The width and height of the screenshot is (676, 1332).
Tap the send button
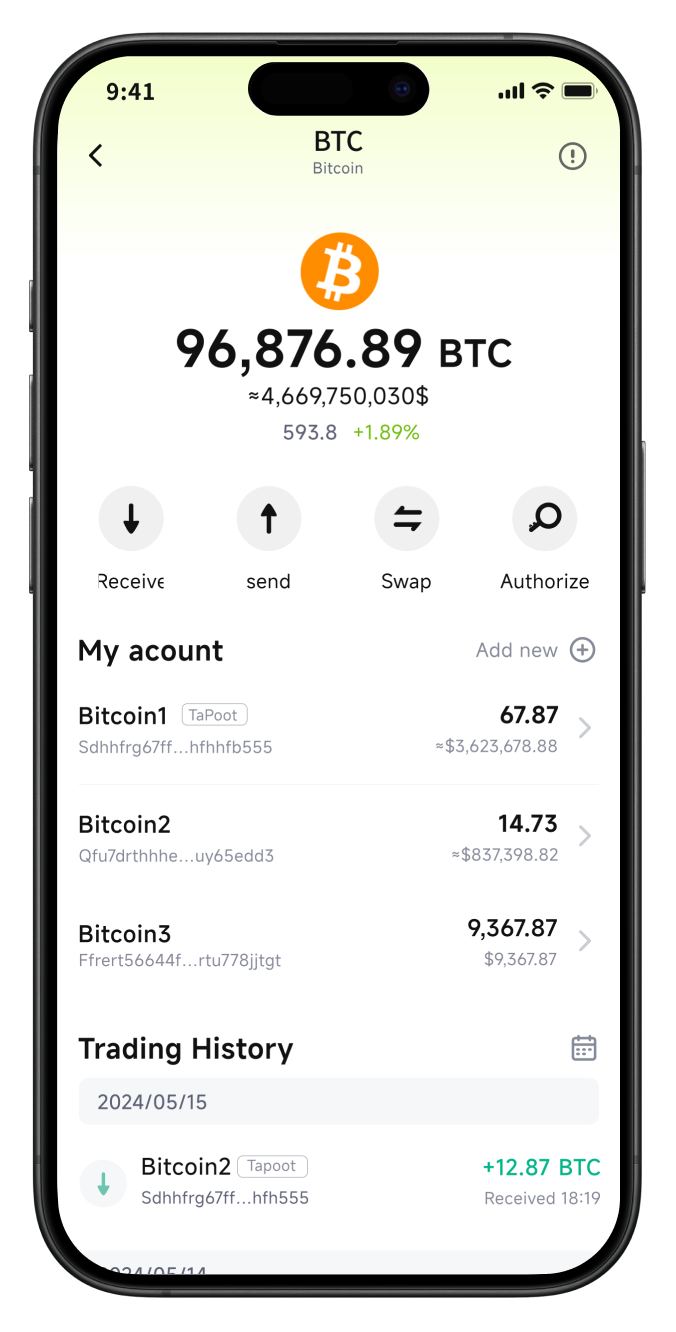[268, 519]
